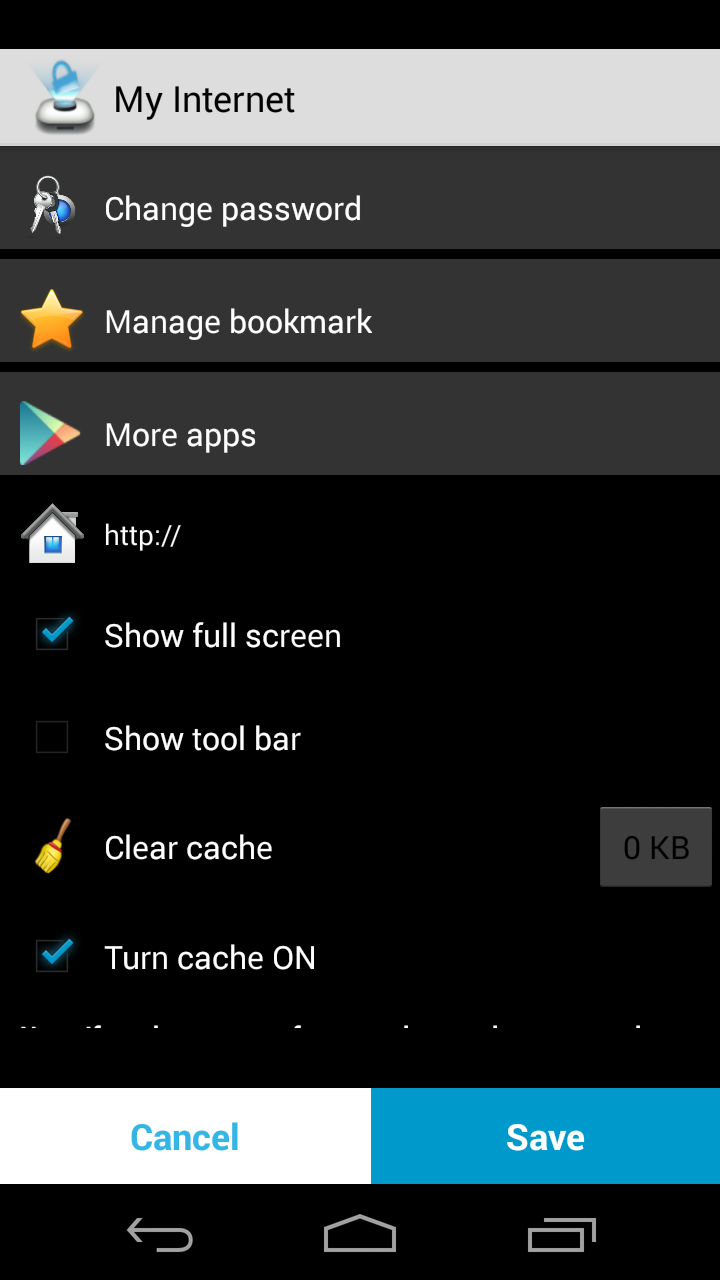The image size is (720, 1280).
Task: Uncheck Show full screen
Action: pyautogui.click(x=52, y=635)
